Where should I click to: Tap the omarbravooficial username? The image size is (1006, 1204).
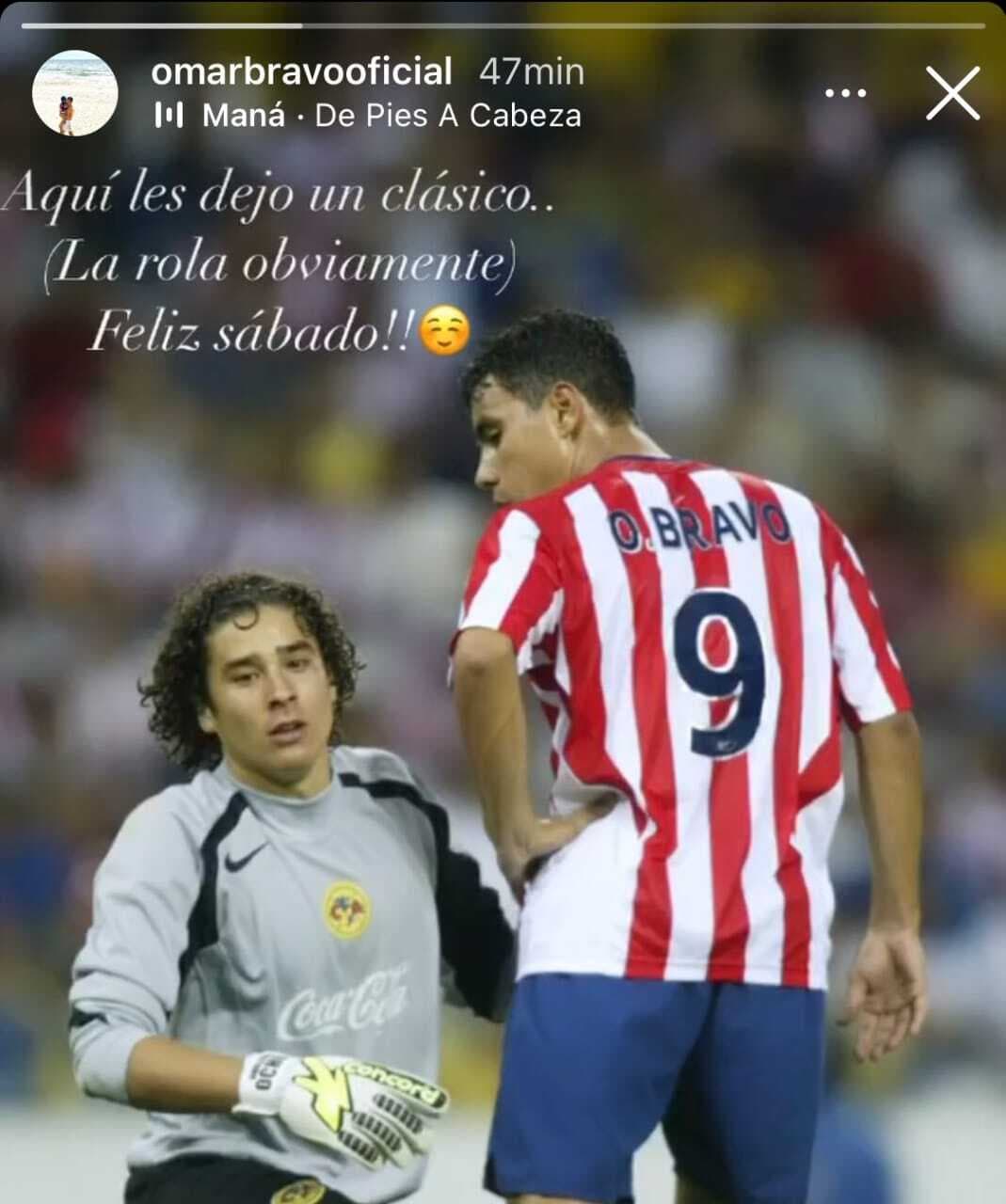(x=301, y=71)
